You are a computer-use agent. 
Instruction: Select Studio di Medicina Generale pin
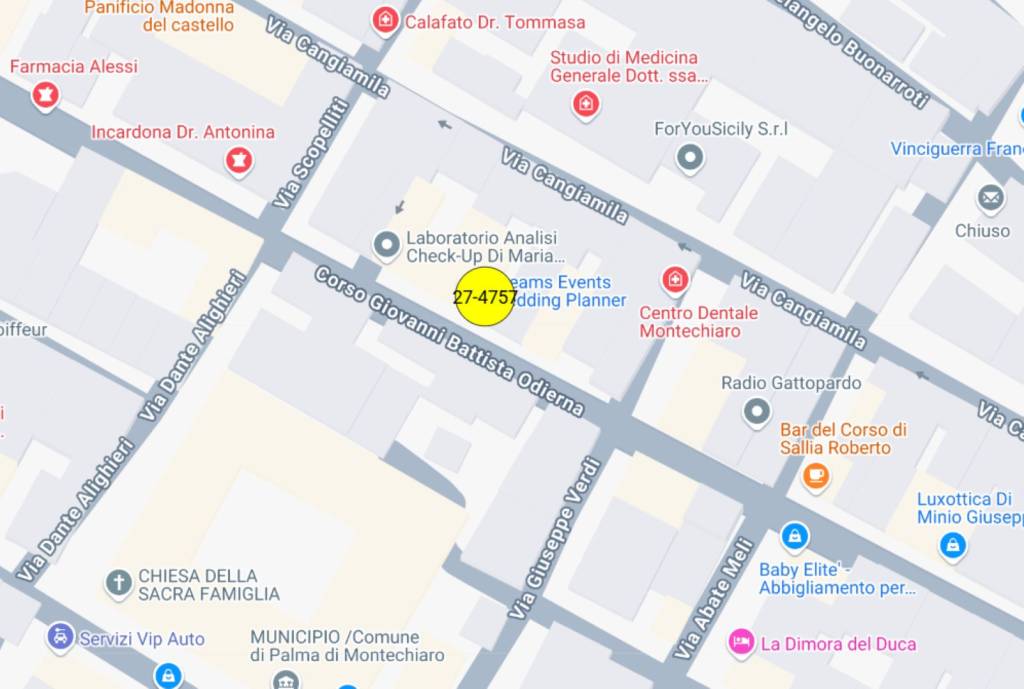[585, 103]
